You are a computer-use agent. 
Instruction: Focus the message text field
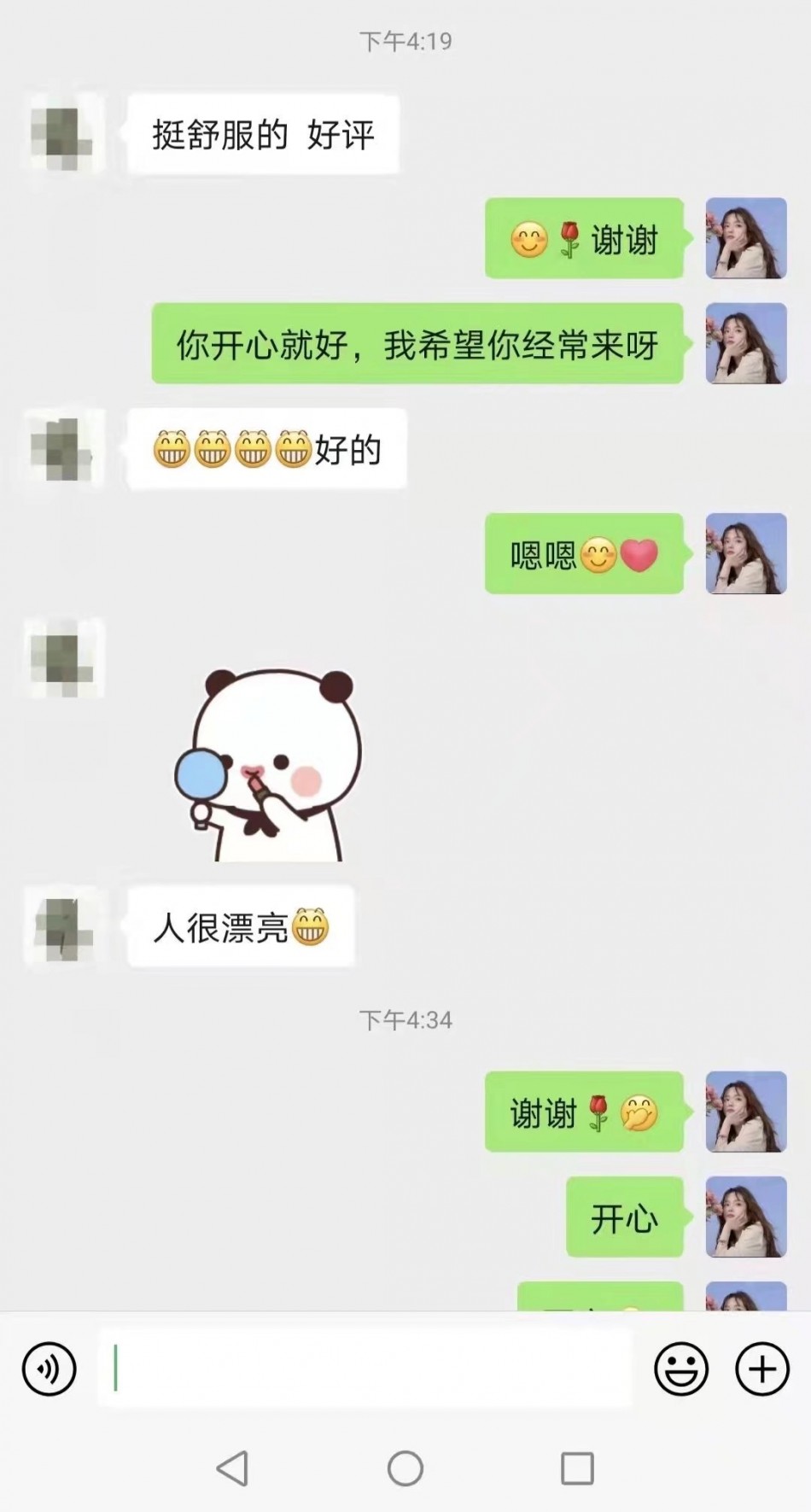click(x=365, y=1369)
